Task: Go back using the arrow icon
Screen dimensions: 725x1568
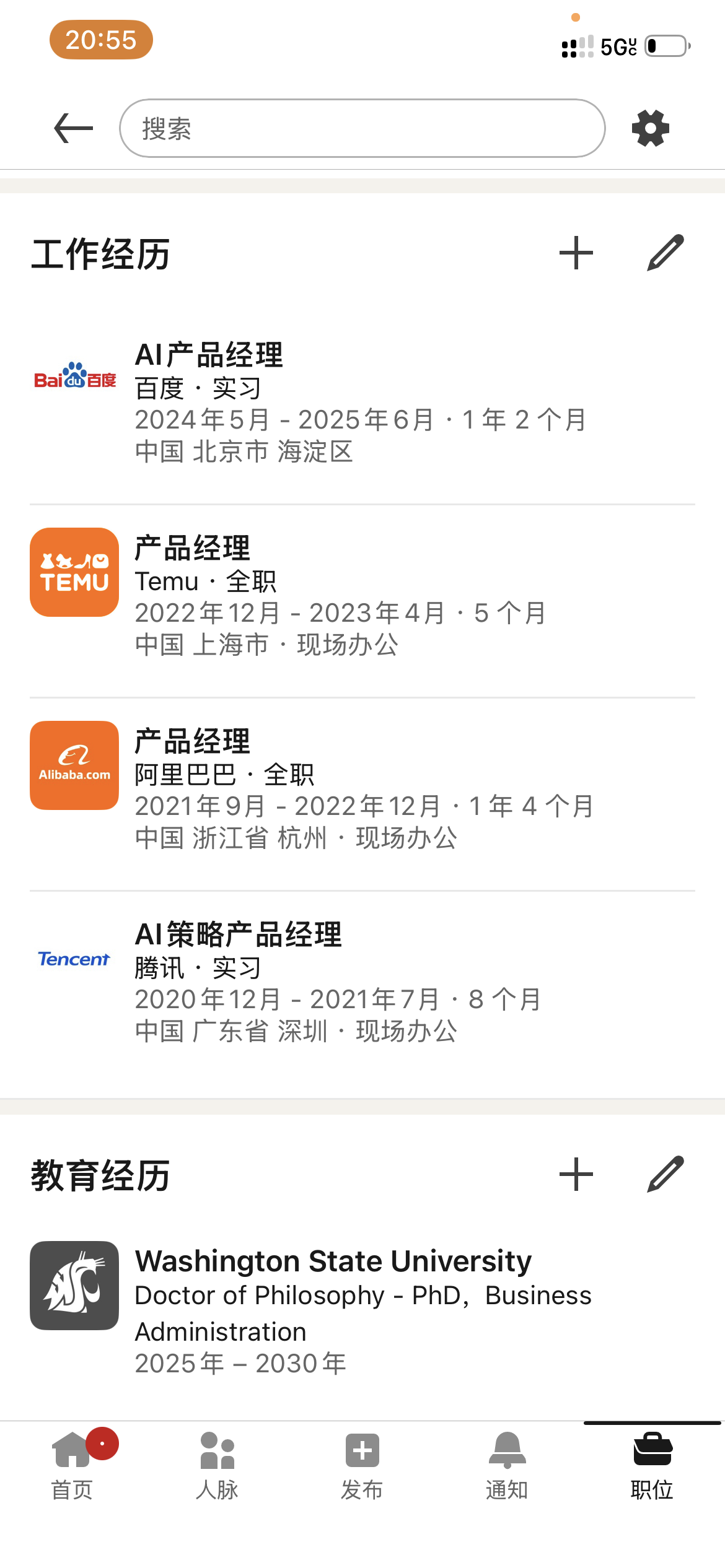Action: click(73, 128)
